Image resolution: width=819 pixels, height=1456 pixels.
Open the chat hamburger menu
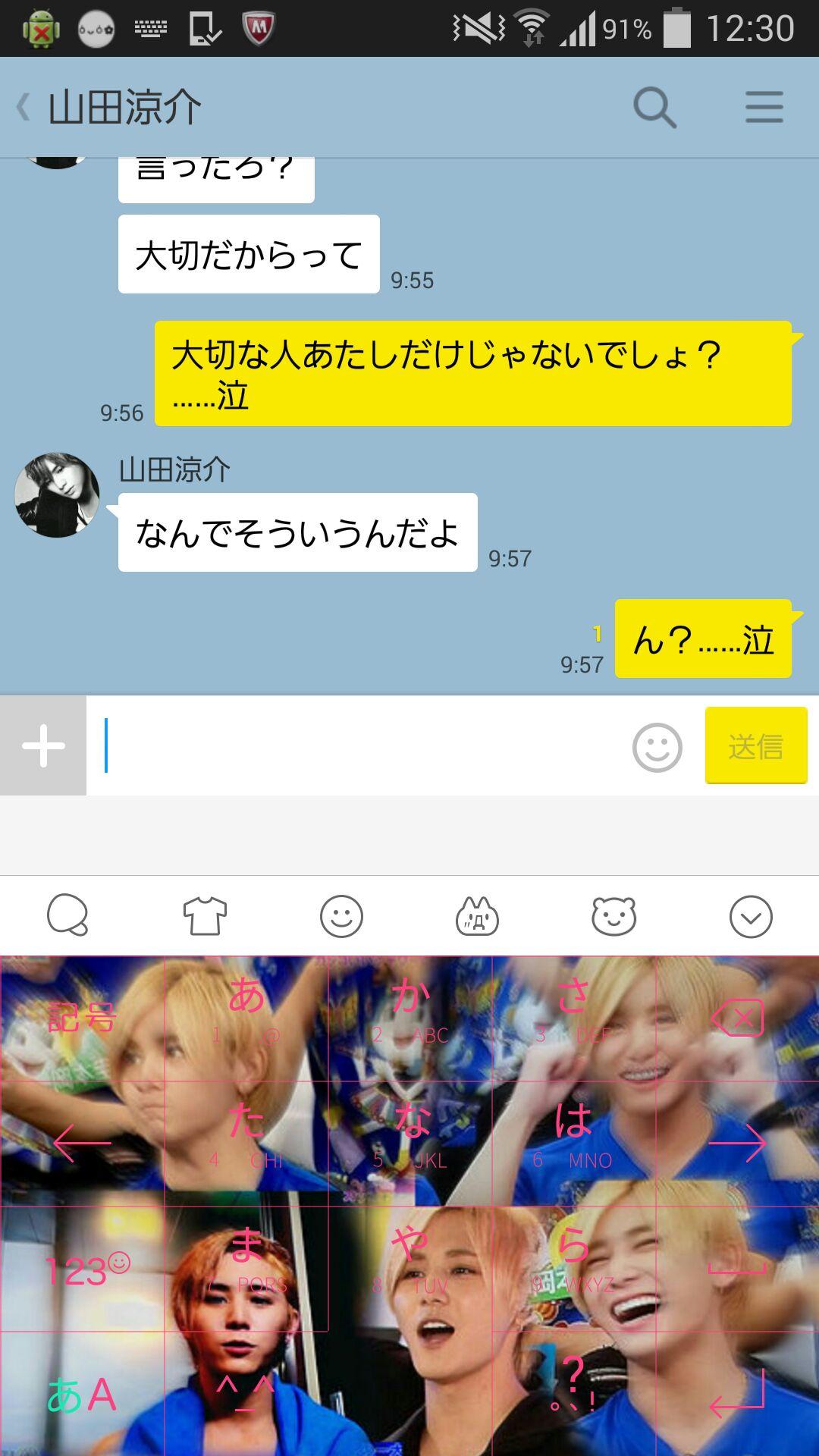coord(764,107)
